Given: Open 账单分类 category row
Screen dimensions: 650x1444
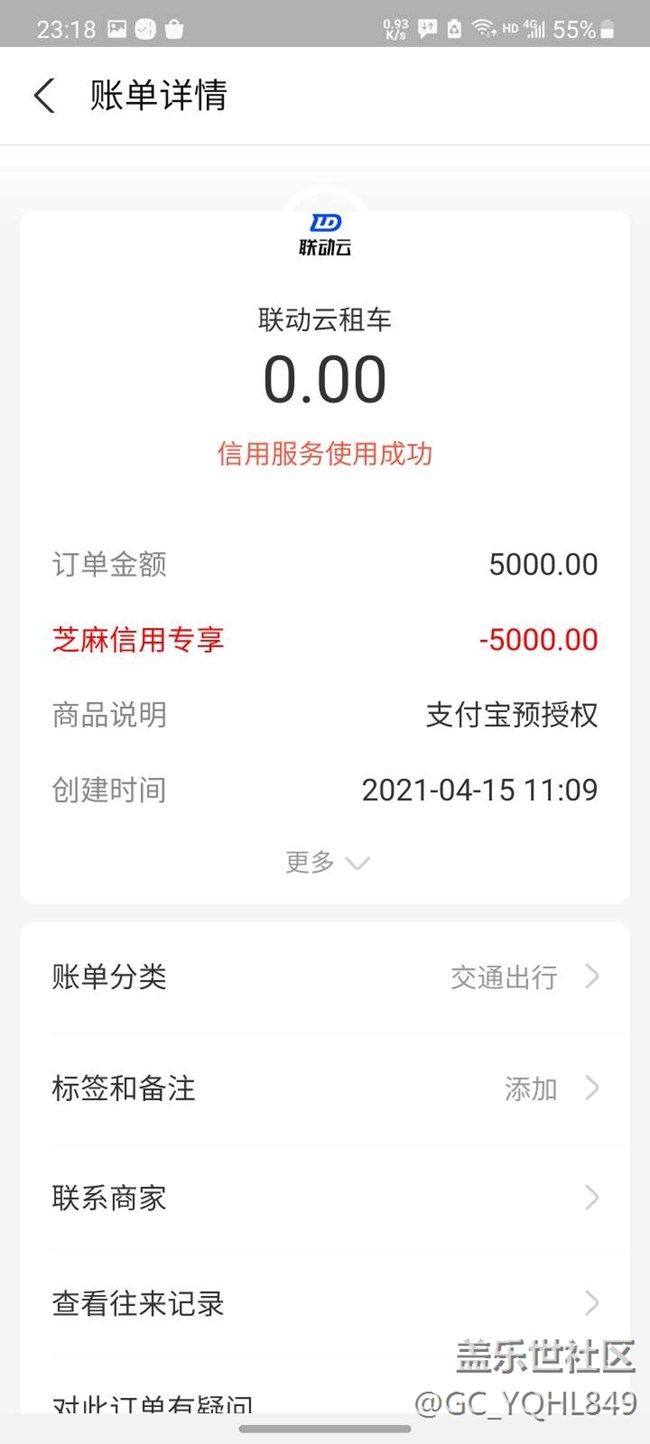Looking at the screenshot, I should [x=325, y=977].
